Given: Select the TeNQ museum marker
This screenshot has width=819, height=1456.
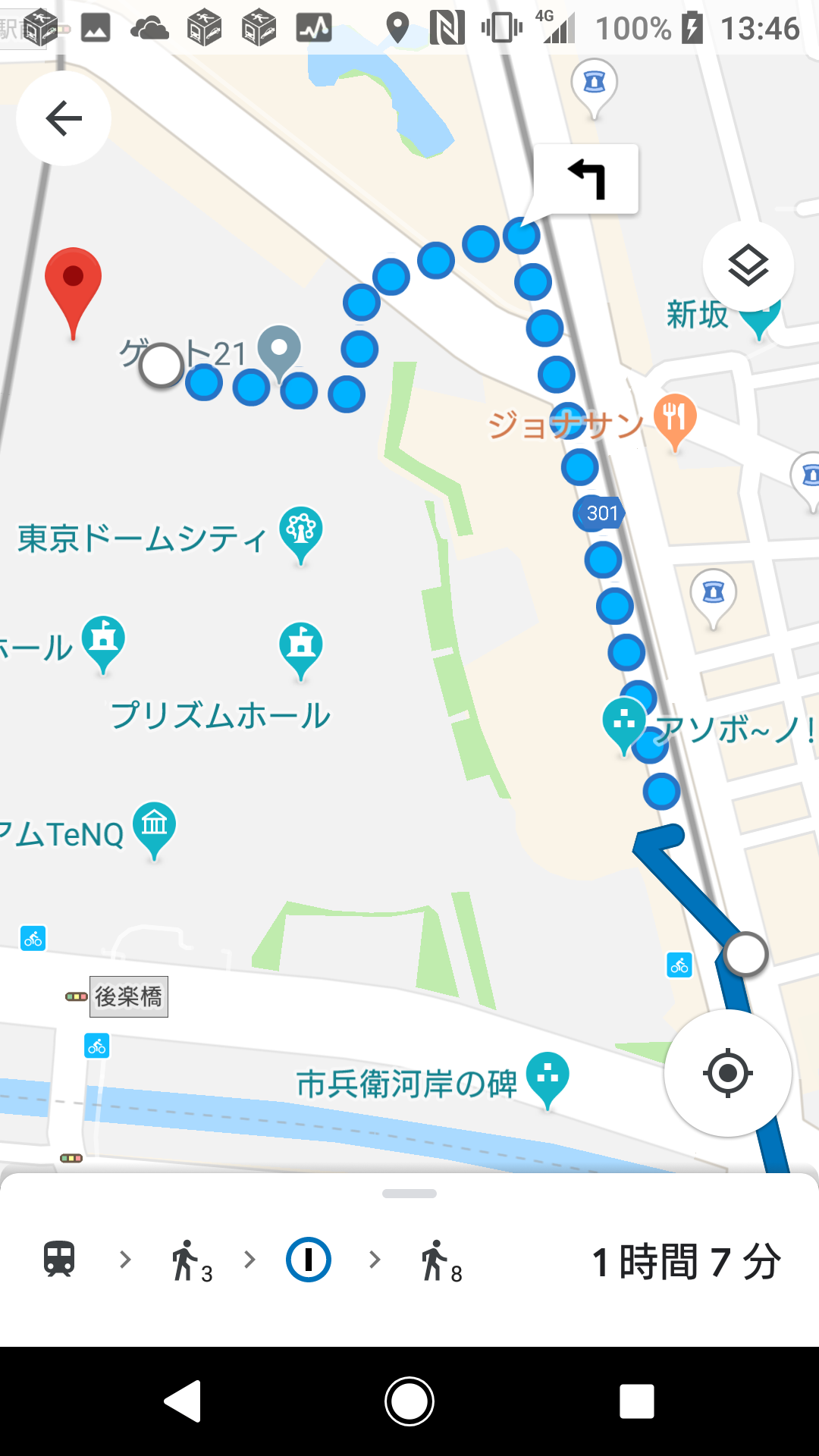Looking at the screenshot, I should pyautogui.click(x=154, y=825).
